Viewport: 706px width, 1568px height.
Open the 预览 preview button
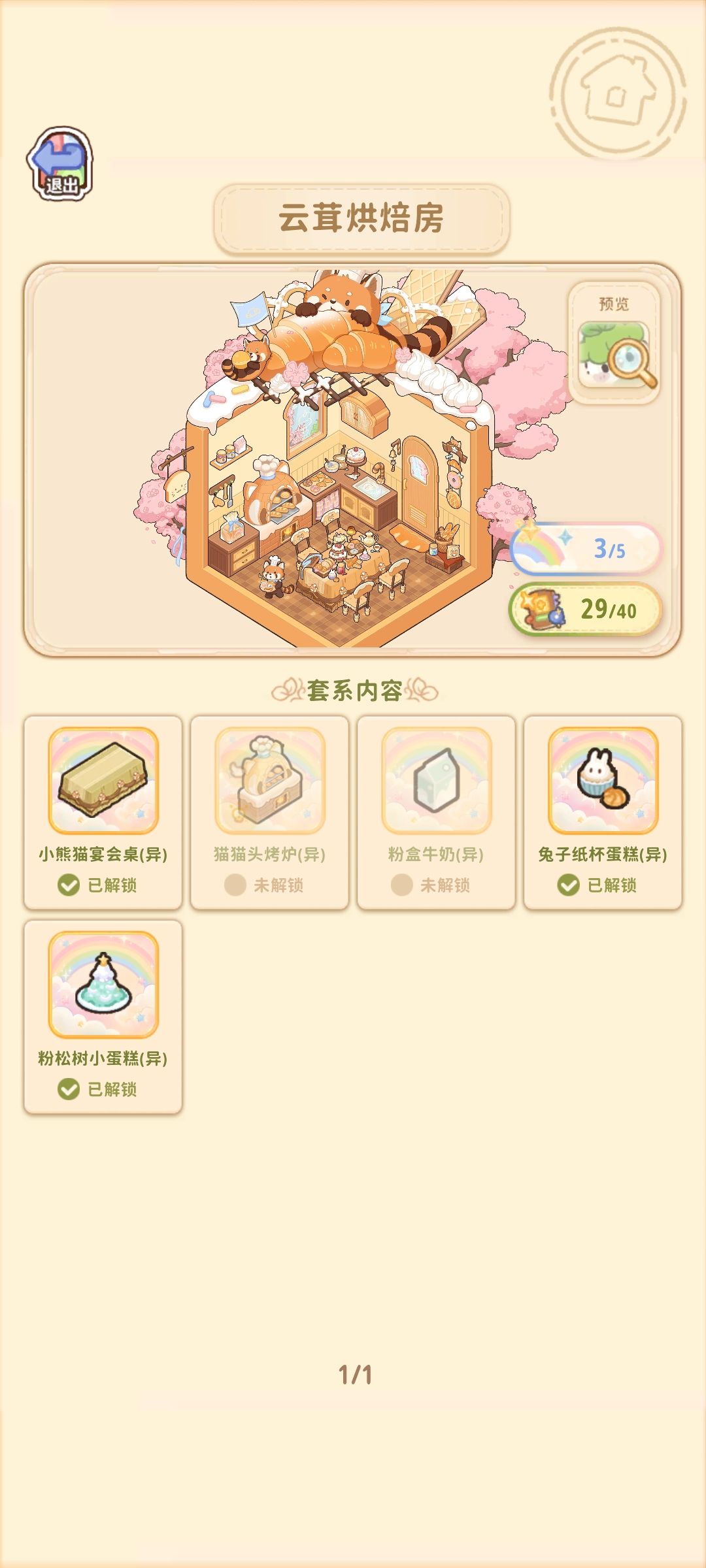(x=614, y=342)
